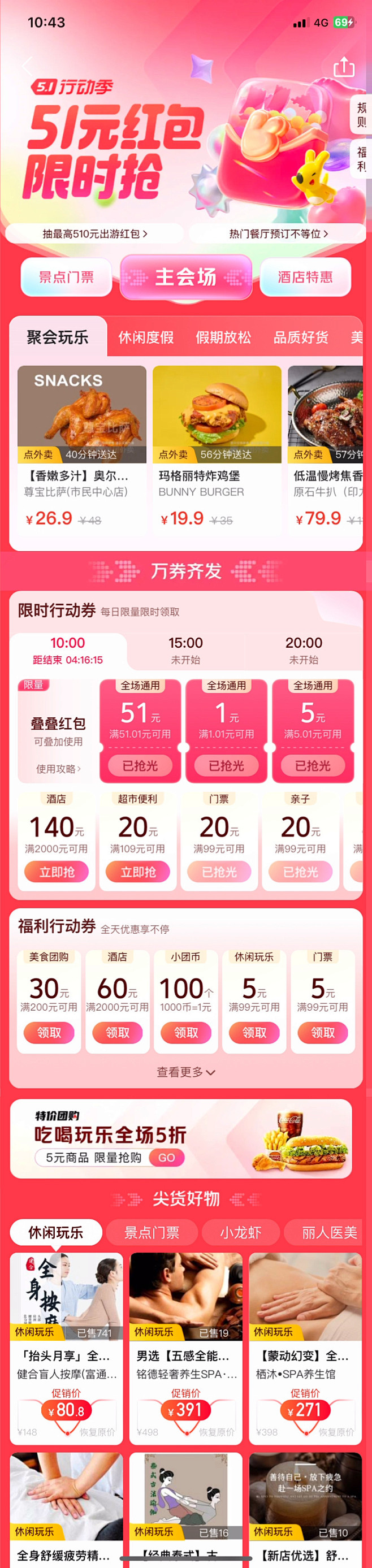The width and height of the screenshot is (372, 1568).
Task: Claim the 100个 小团币 reward
Action: 185,1032
